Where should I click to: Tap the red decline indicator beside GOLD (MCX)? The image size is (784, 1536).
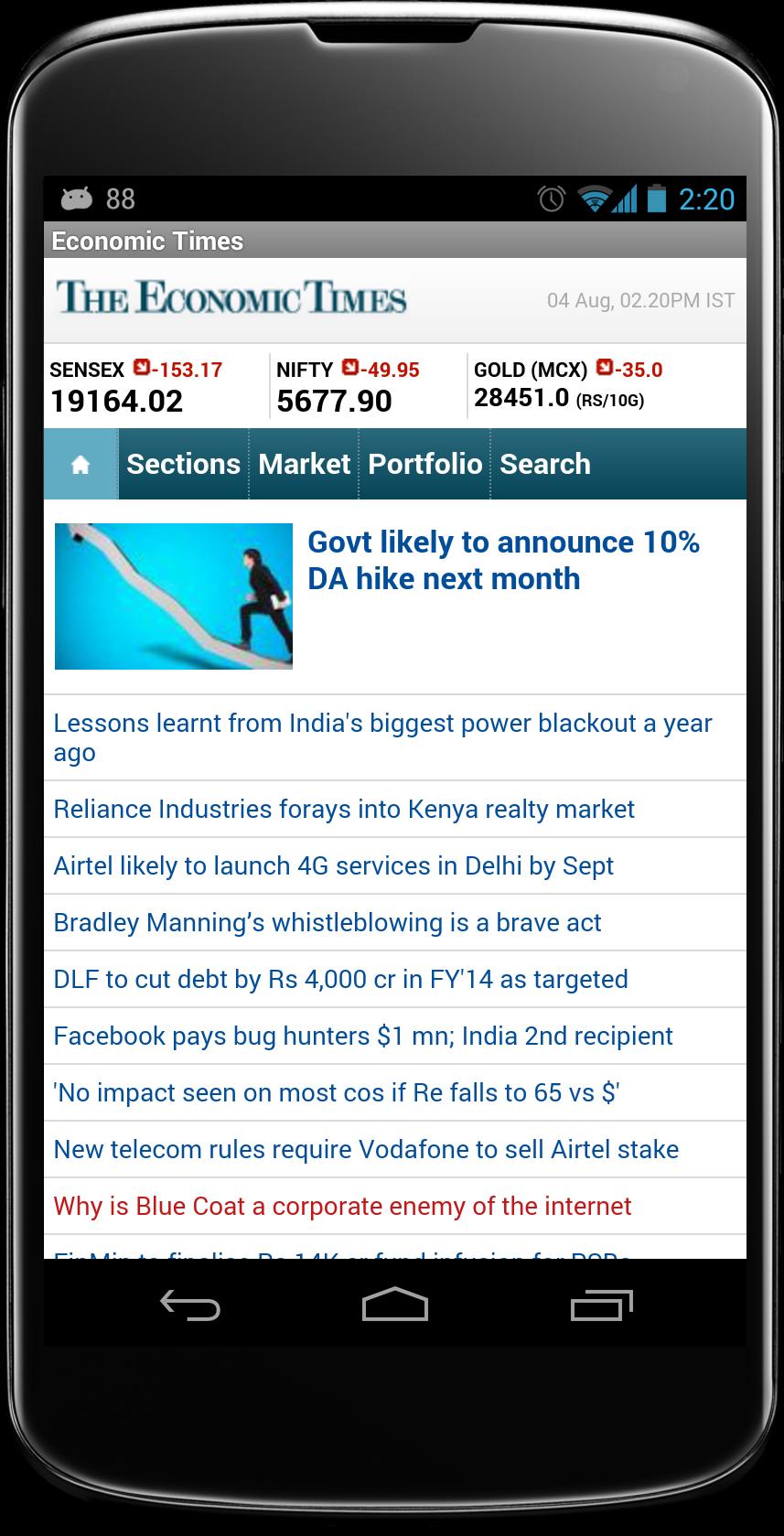pyautogui.click(x=604, y=370)
